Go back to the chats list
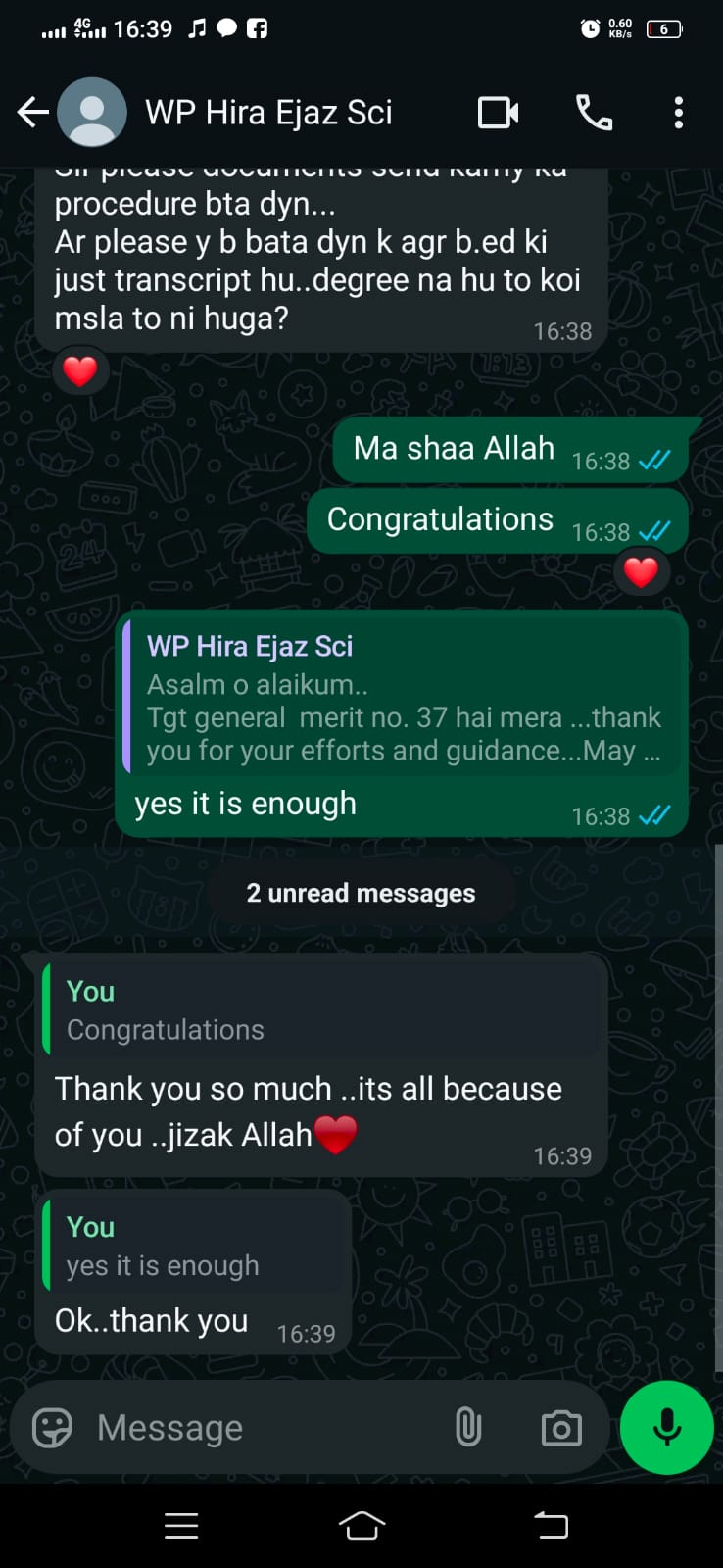 tap(33, 113)
